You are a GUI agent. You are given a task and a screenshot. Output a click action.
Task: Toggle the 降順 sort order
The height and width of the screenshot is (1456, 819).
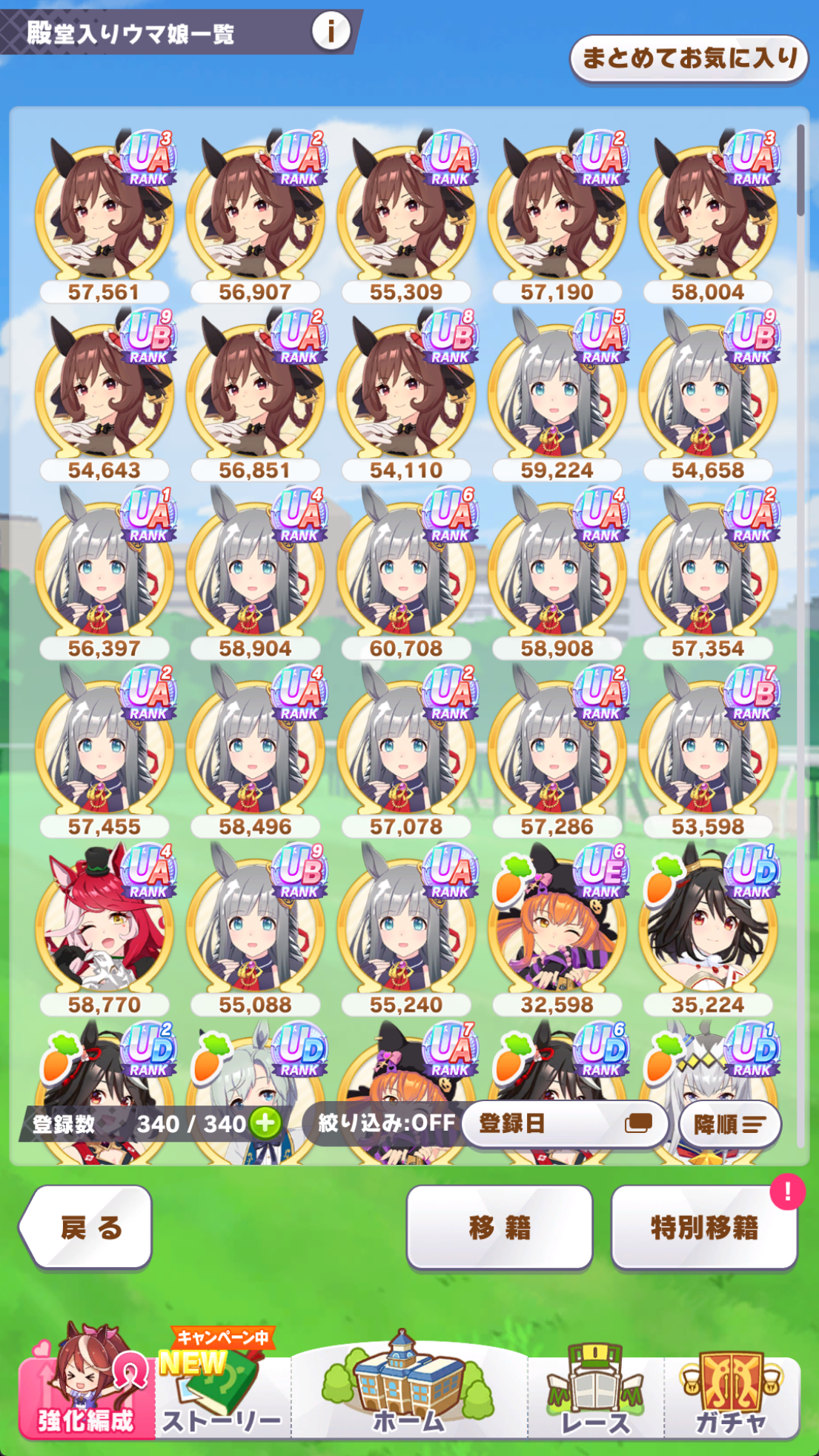tap(730, 1124)
